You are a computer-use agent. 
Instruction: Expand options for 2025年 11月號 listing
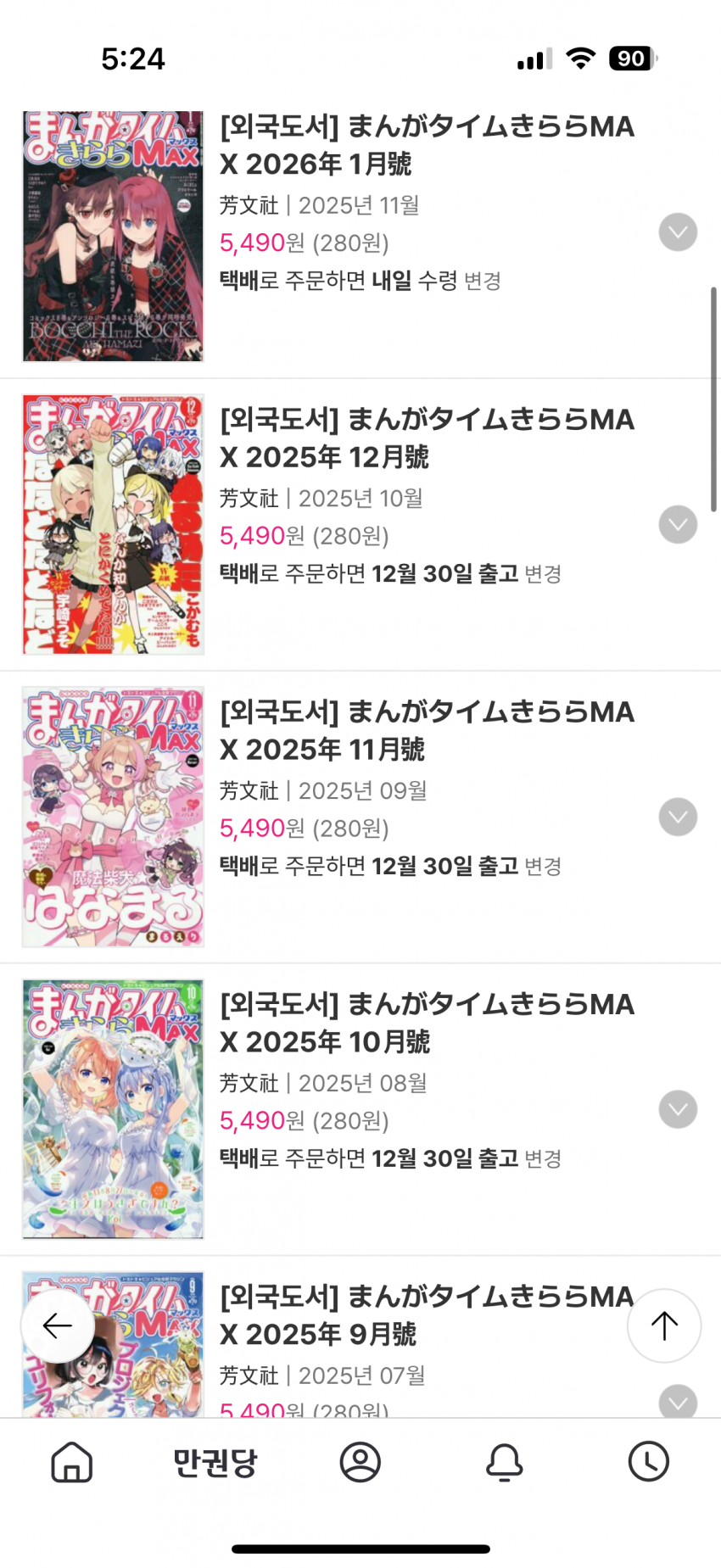coord(678,817)
